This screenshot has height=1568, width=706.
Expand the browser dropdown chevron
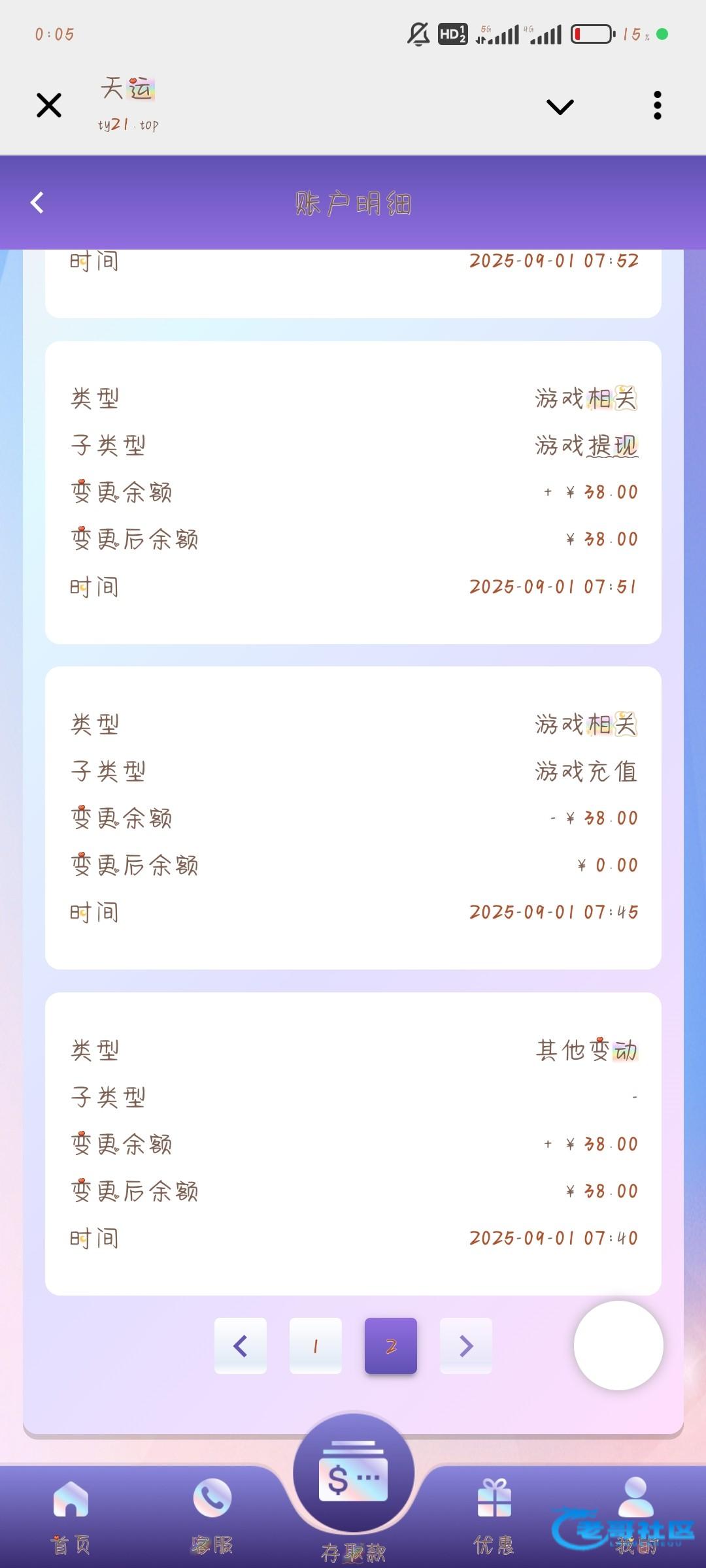560,106
